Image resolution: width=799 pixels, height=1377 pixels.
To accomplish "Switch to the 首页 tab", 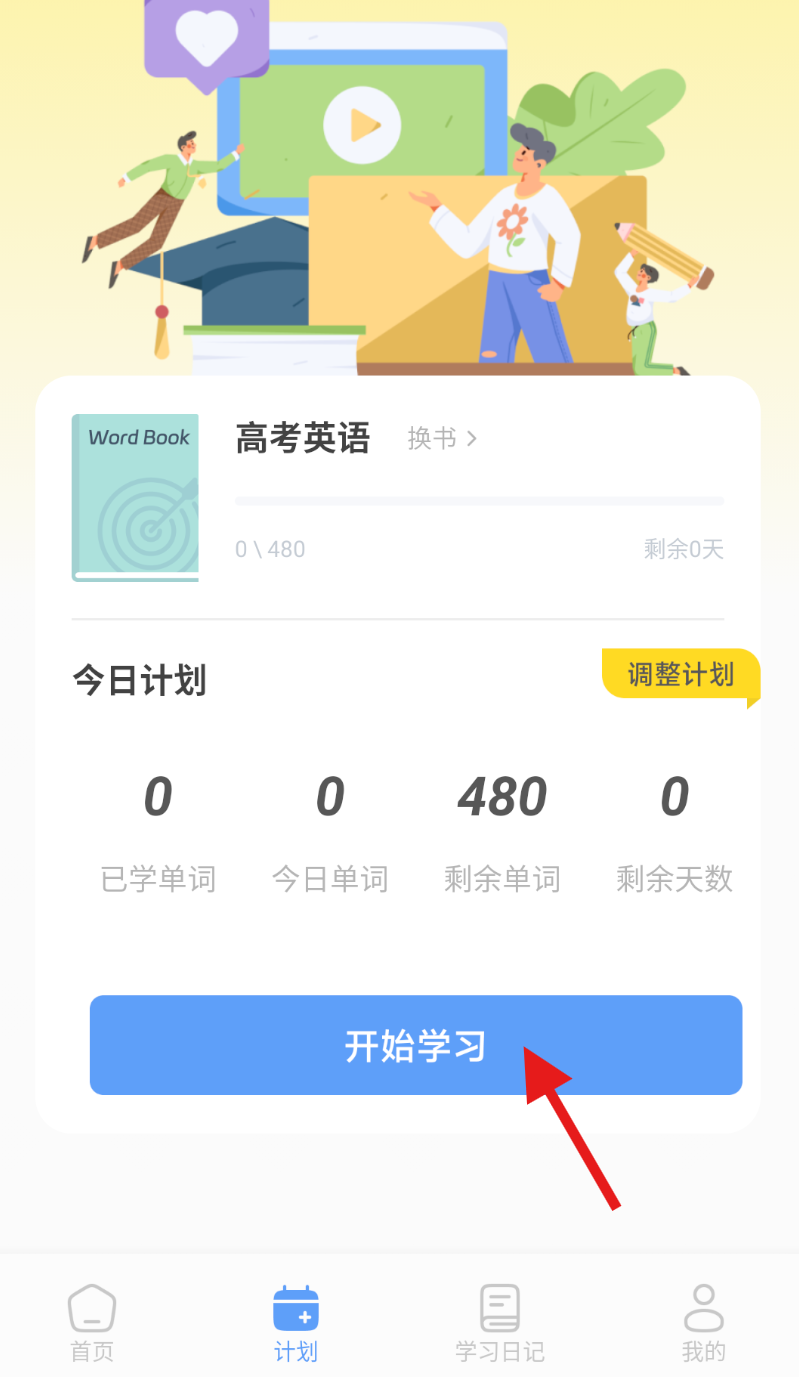I will click(x=92, y=1323).
